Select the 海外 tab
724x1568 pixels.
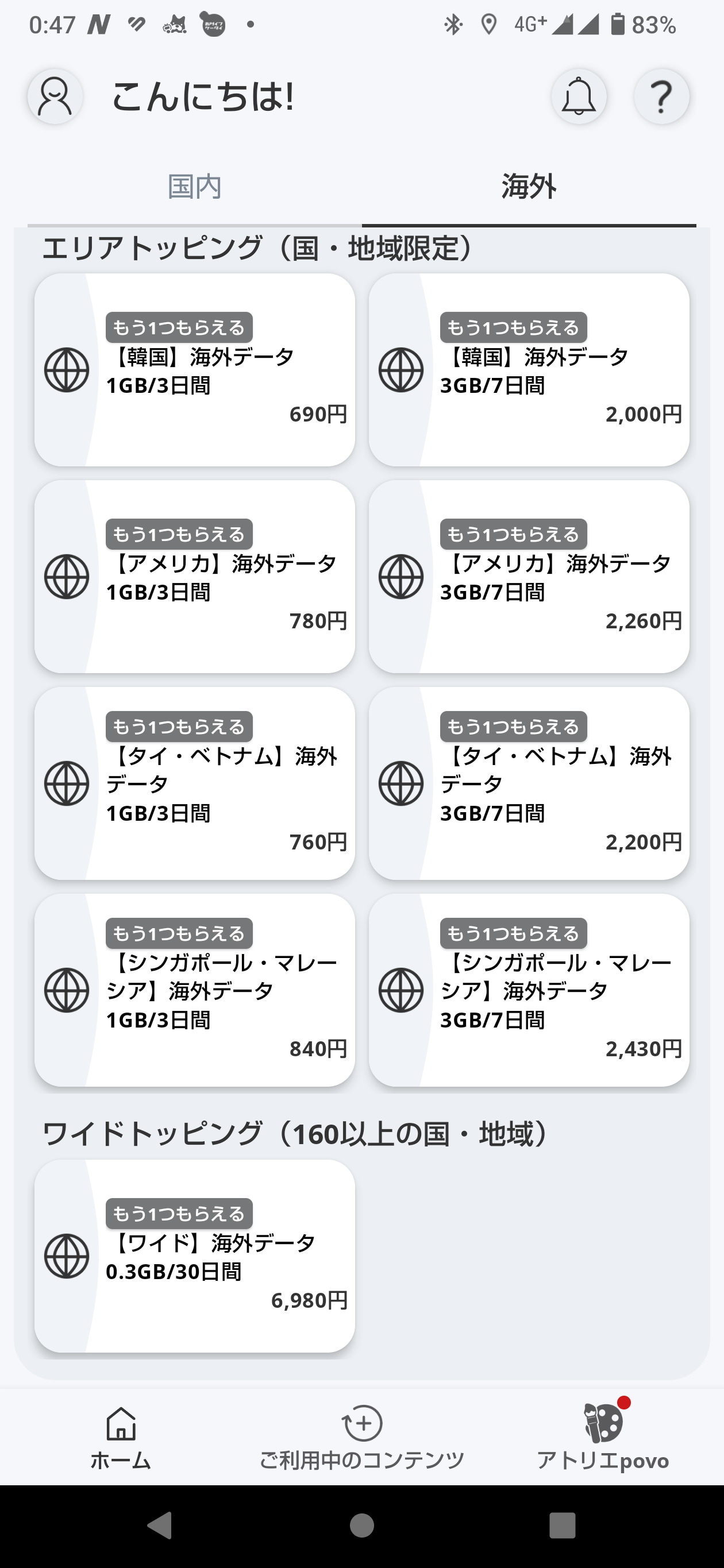click(x=529, y=187)
